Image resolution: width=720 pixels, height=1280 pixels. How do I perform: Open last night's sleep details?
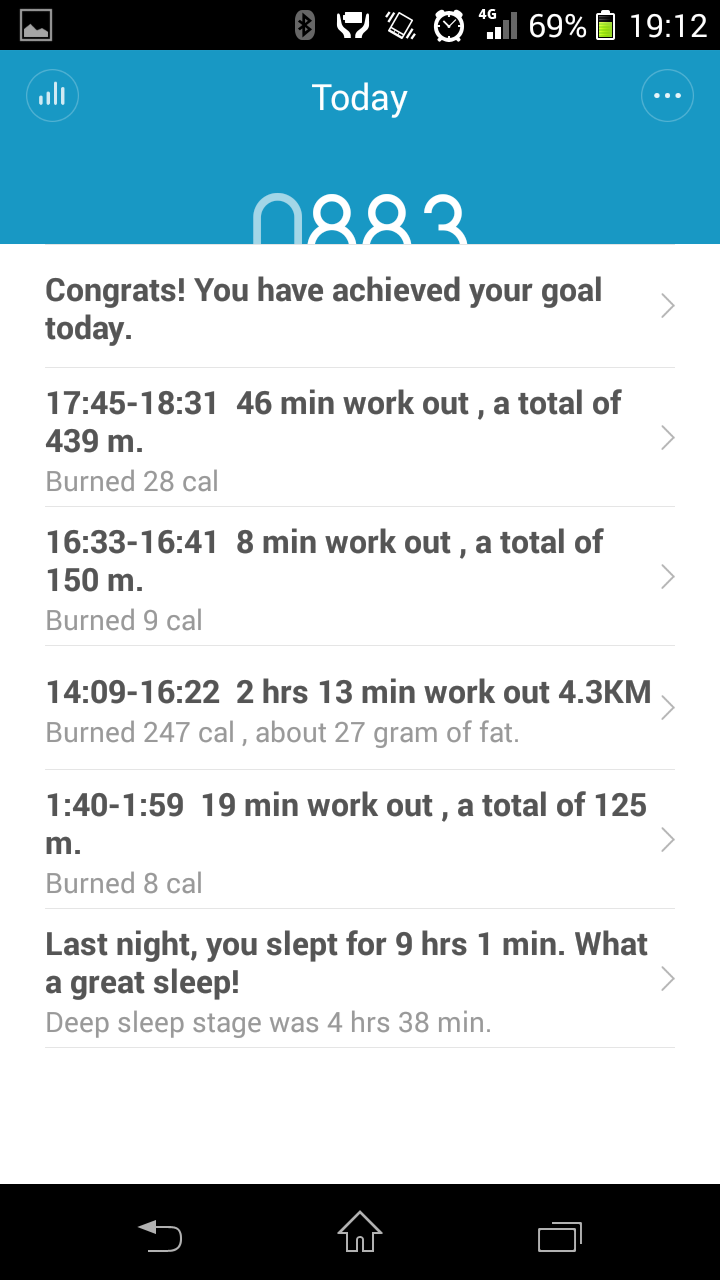click(x=360, y=979)
